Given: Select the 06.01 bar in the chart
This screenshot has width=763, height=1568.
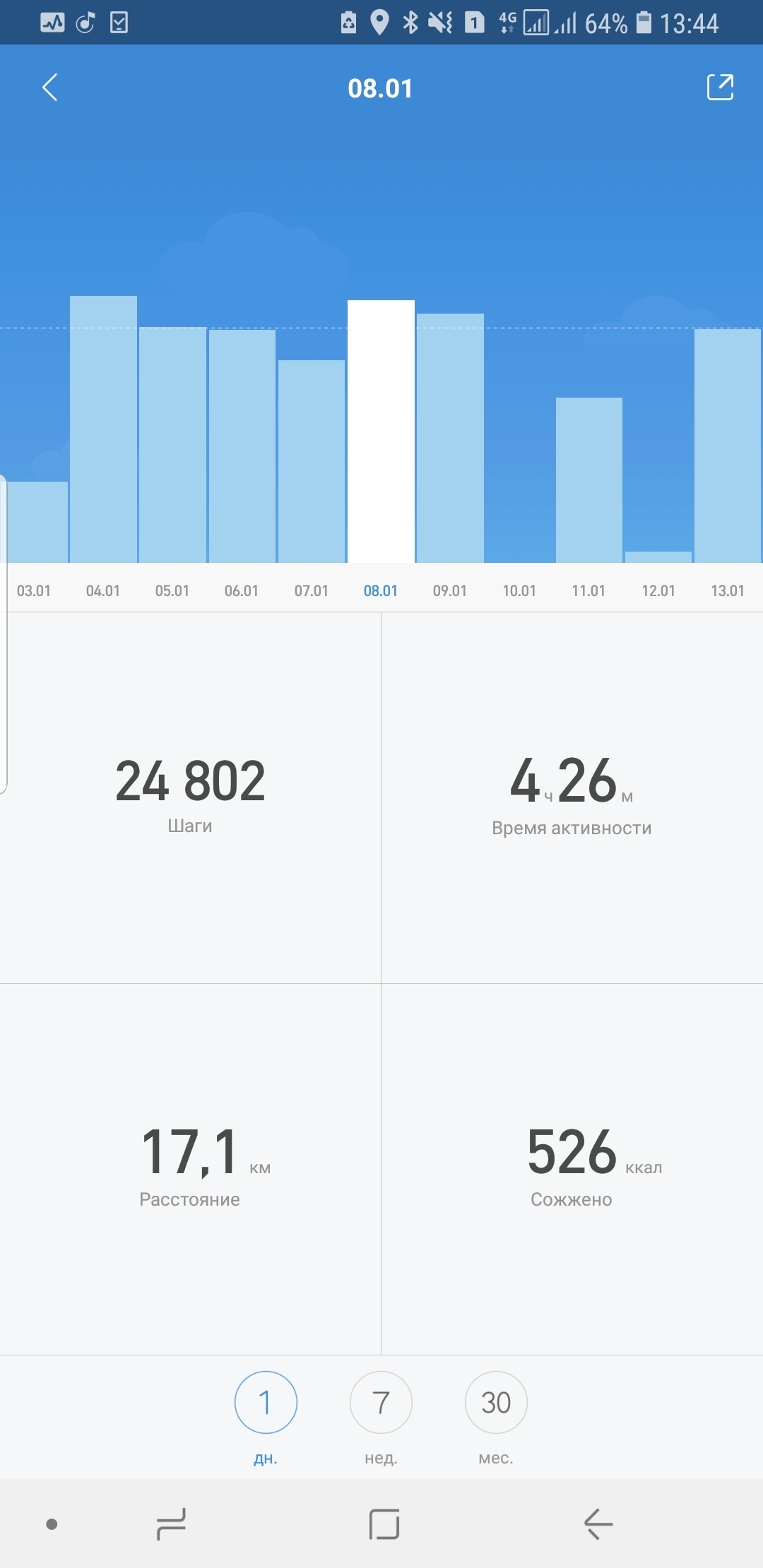Looking at the screenshot, I should tap(242, 446).
